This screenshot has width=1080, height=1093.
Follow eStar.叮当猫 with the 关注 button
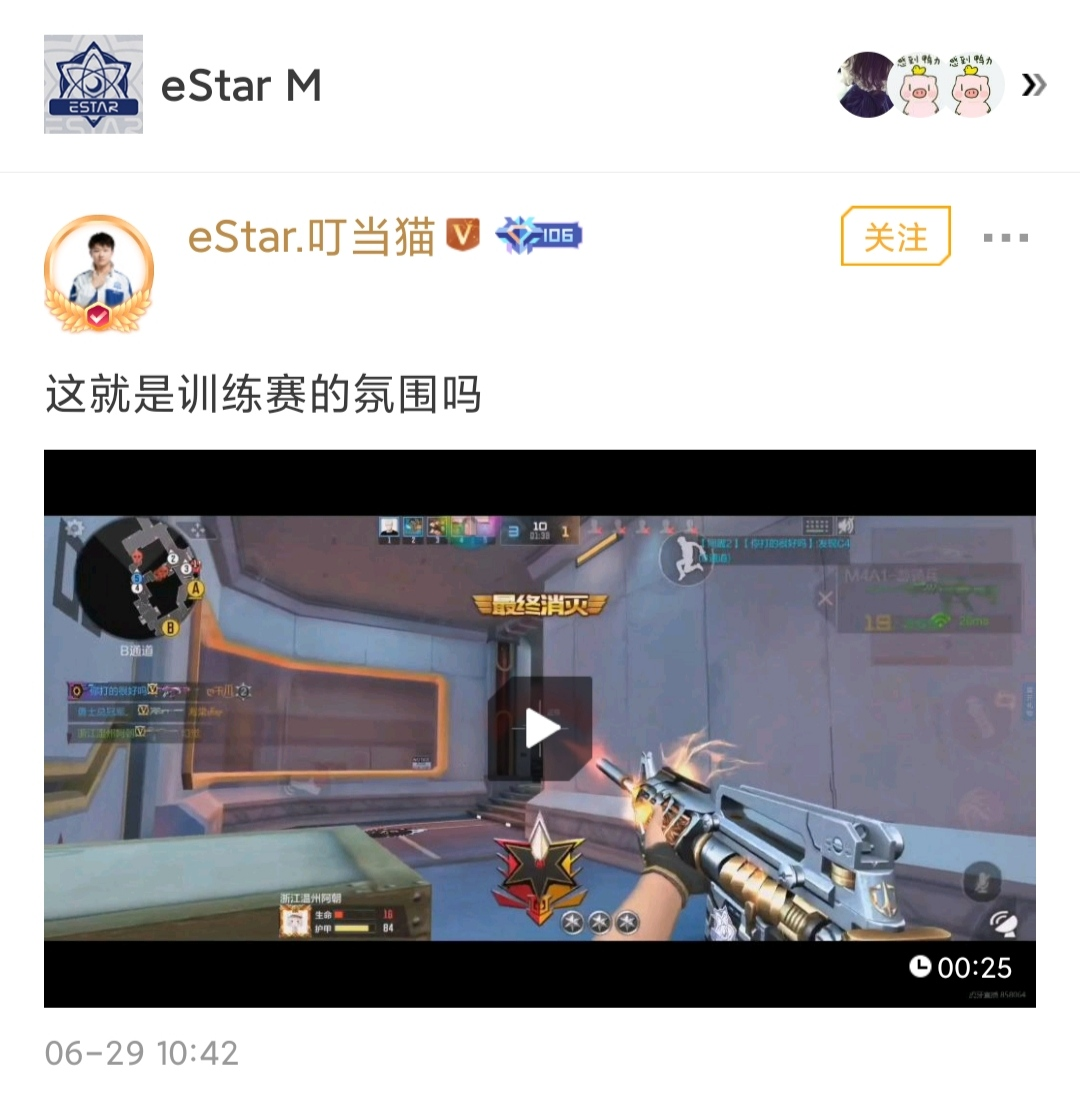(895, 237)
